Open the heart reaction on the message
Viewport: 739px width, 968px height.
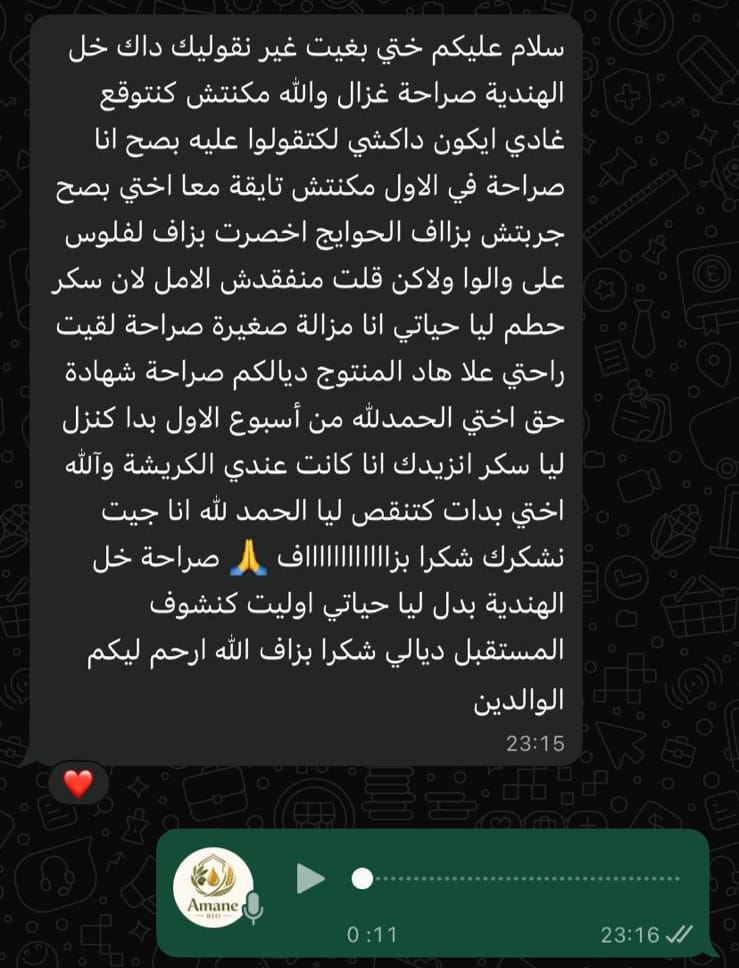(x=77, y=784)
